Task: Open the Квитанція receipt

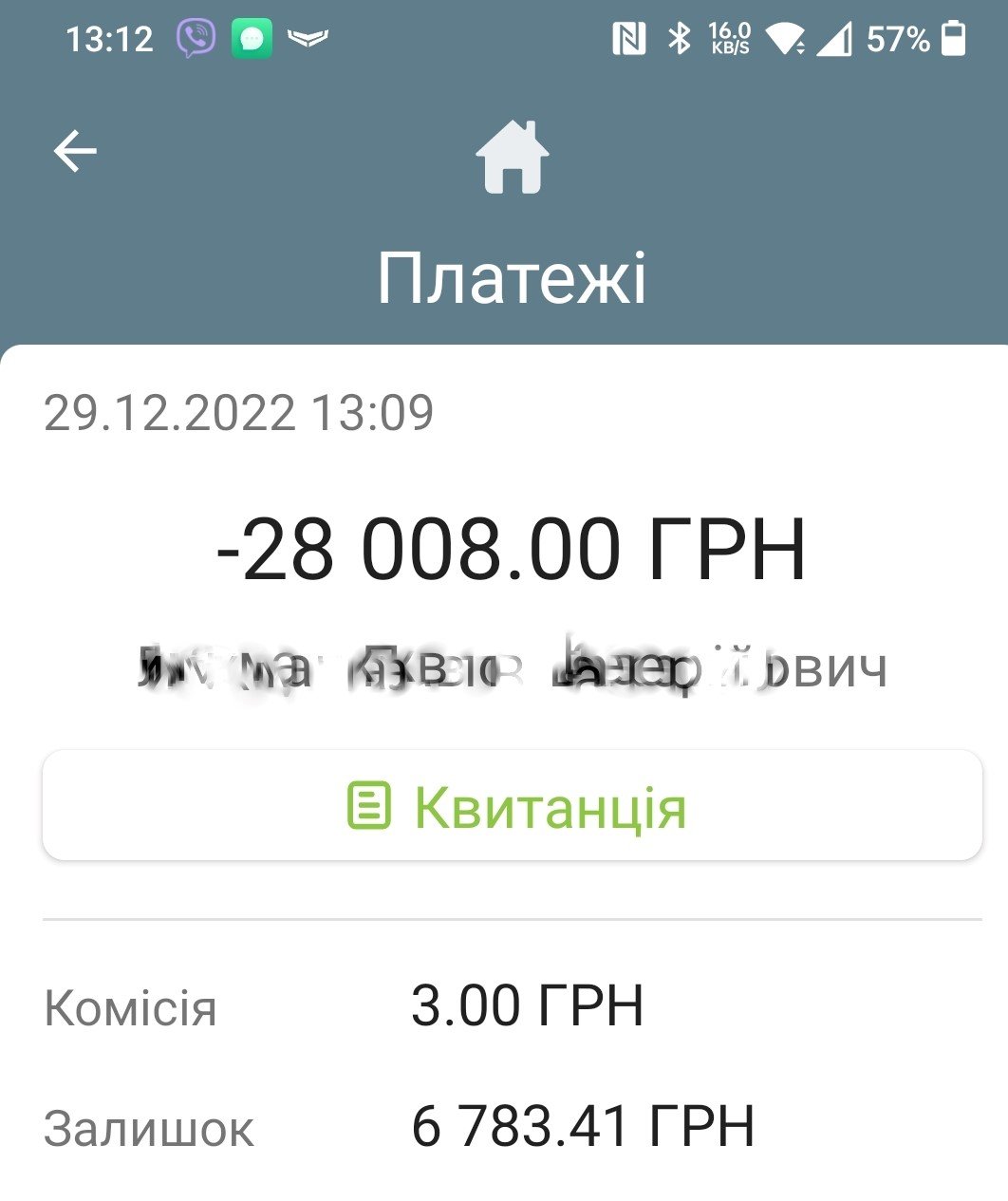Action: 513,806
